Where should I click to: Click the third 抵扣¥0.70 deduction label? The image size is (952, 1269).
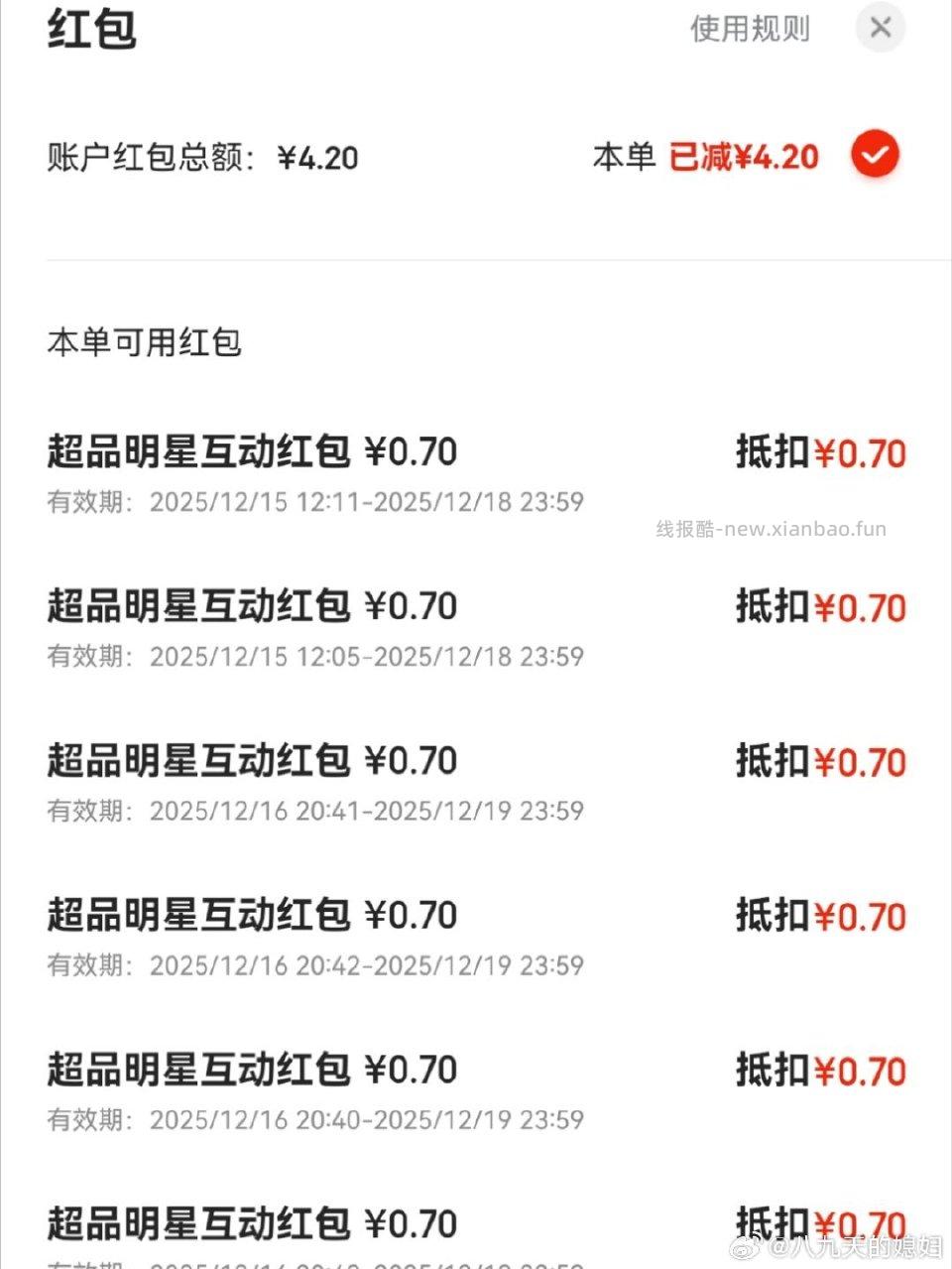[x=819, y=761]
